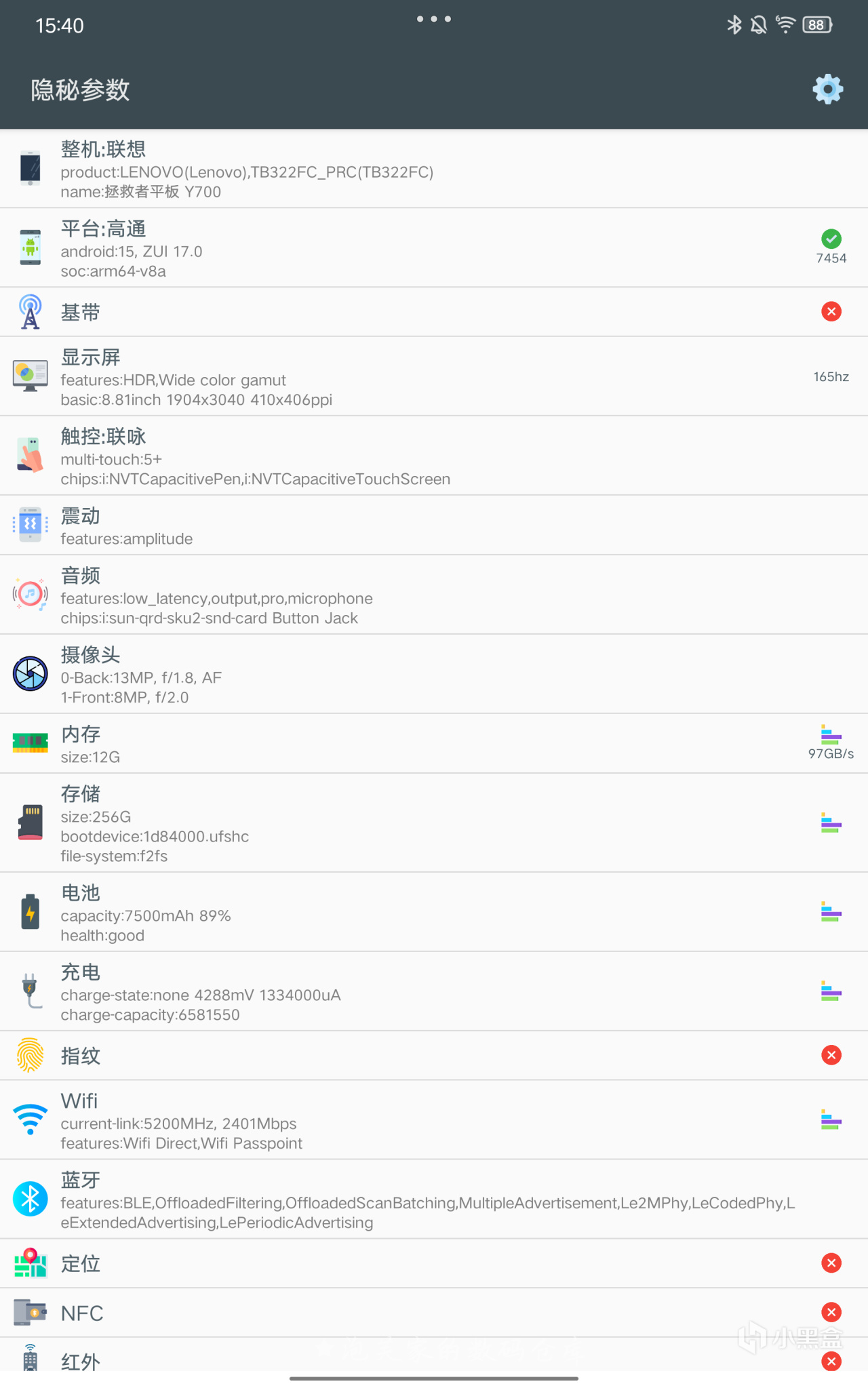Open the 蓝牙 Bluetooth row
Screen dimensions: 868x1386
click(434, 1200)
